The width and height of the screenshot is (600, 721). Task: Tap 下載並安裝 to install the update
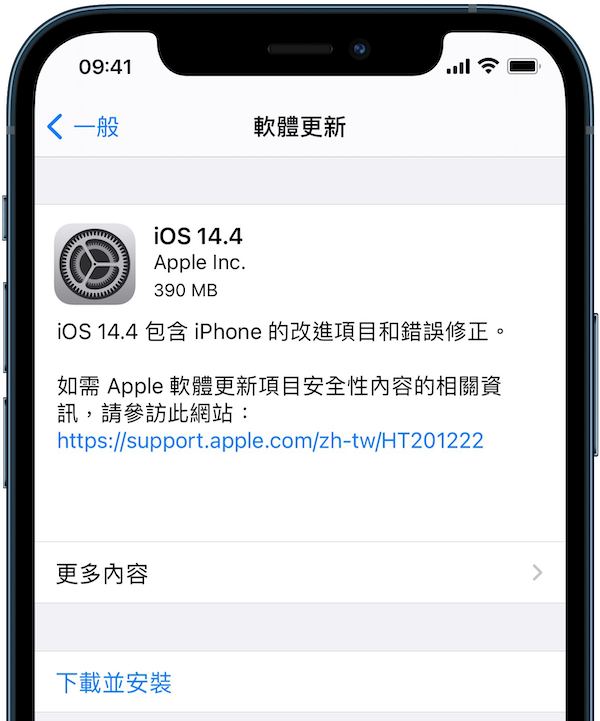point(114,683)
